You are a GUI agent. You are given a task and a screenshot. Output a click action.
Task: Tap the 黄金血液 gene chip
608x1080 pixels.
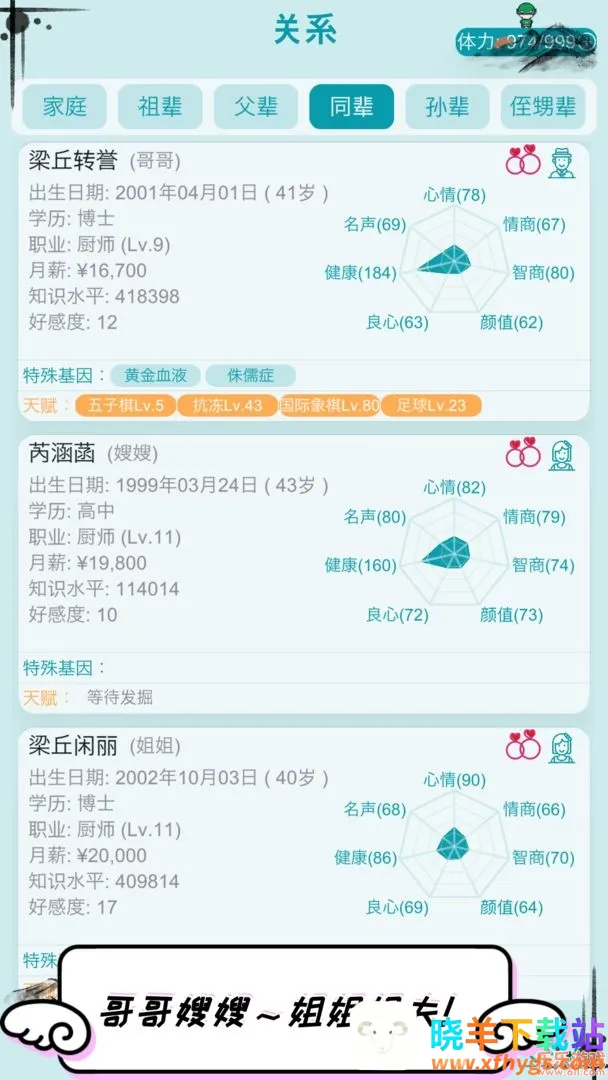tap(155, 376)
